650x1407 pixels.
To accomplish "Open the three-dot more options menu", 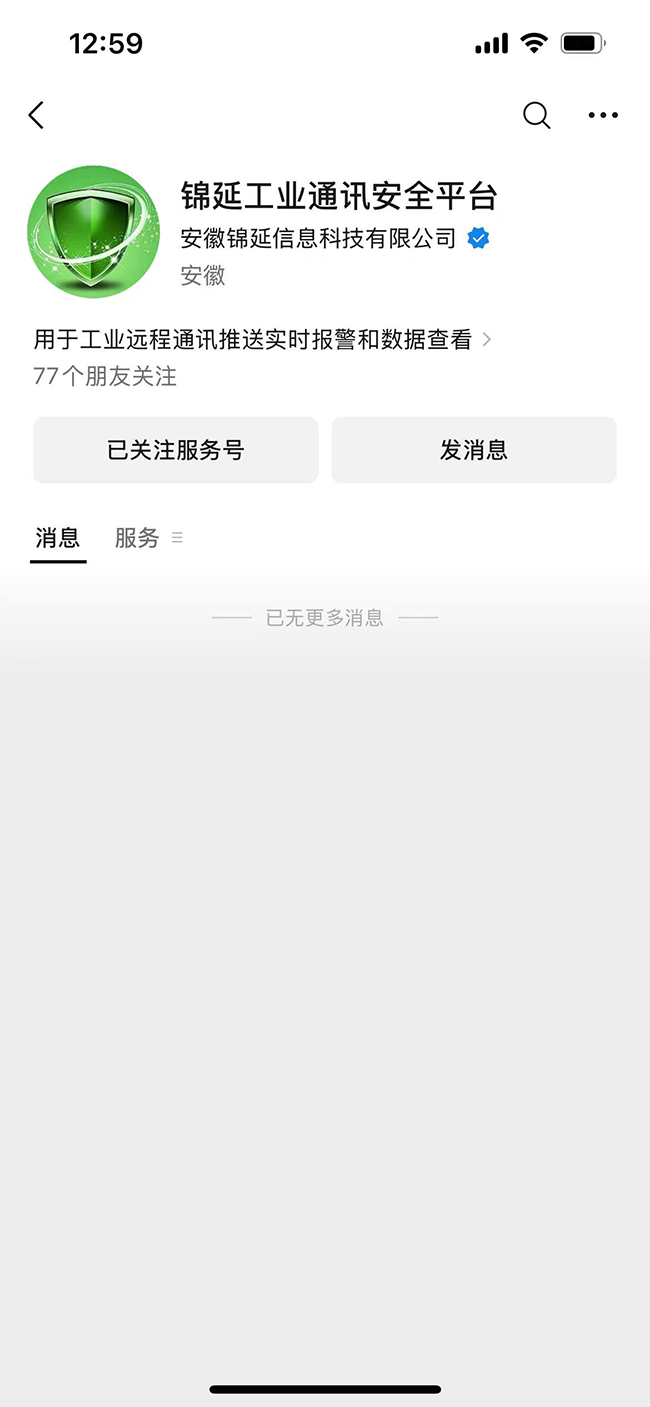I will pos(603,115).
